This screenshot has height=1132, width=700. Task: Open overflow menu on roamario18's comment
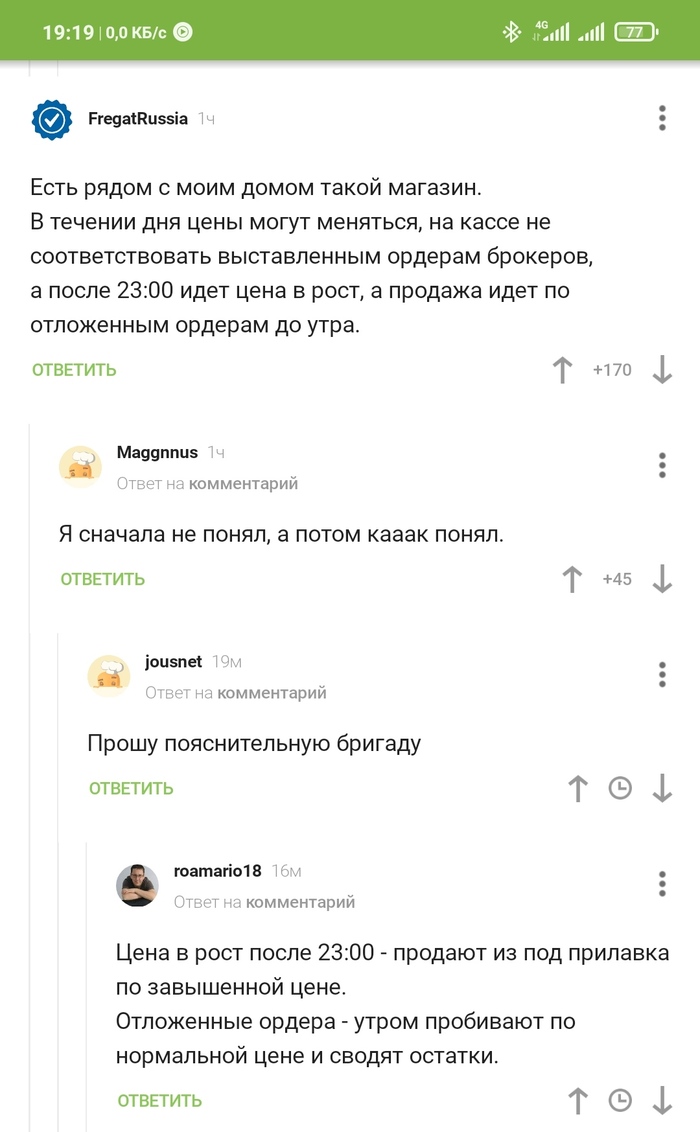point(662,884)
